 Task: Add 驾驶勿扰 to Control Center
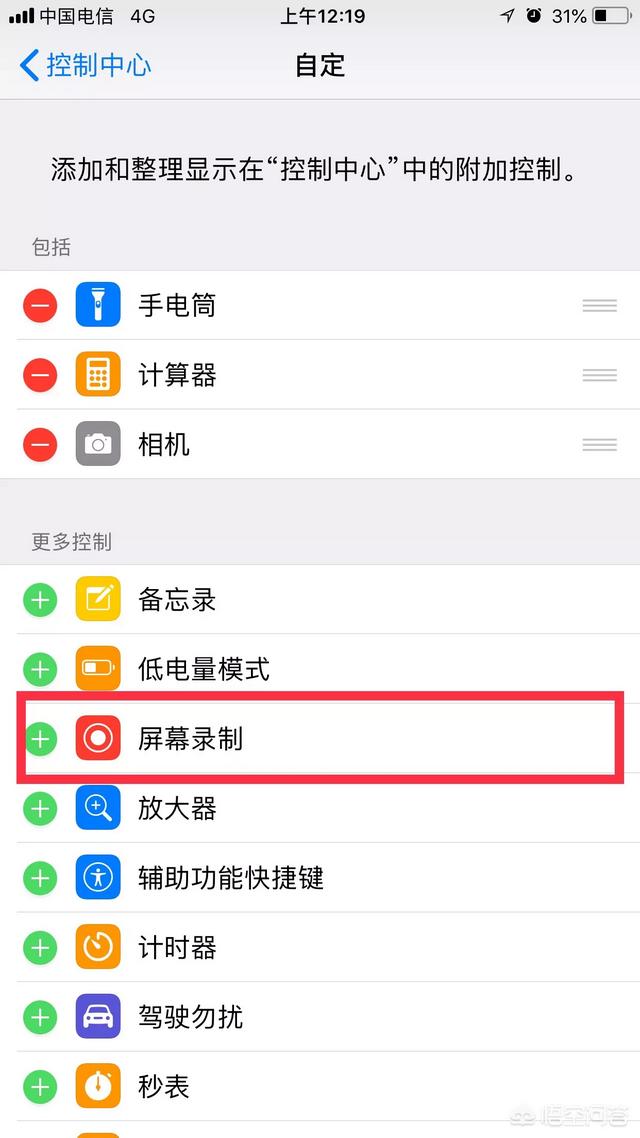[40, 1018]
